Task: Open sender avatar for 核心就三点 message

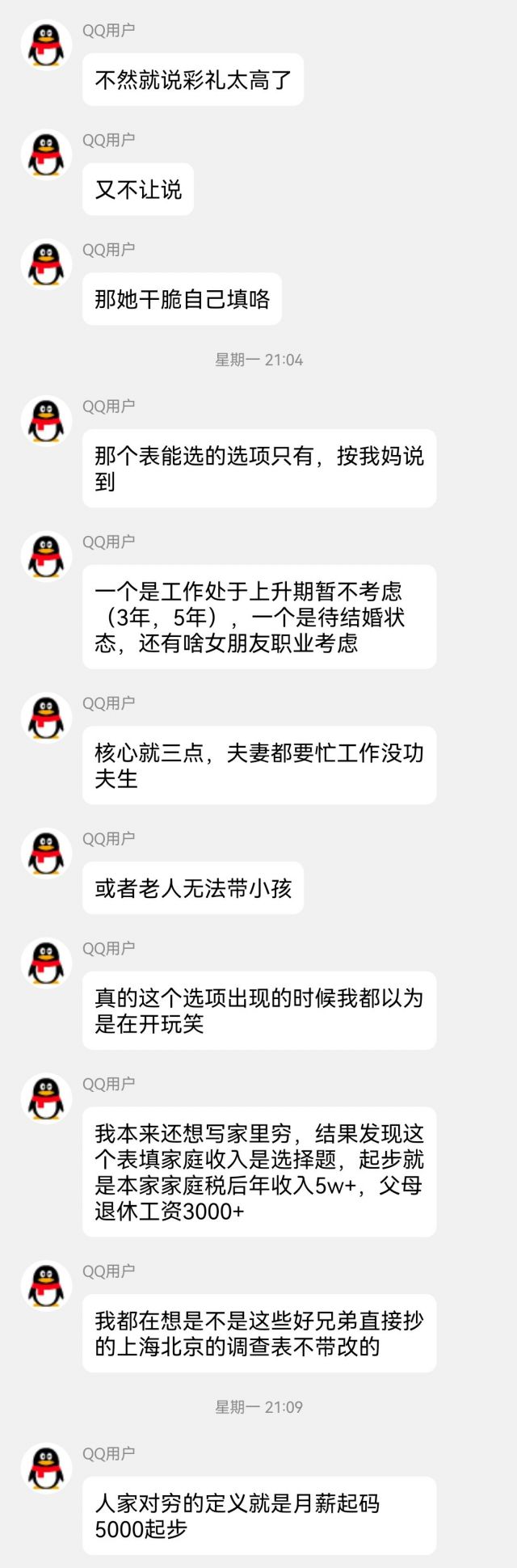Action: click(x=46, y=718)
